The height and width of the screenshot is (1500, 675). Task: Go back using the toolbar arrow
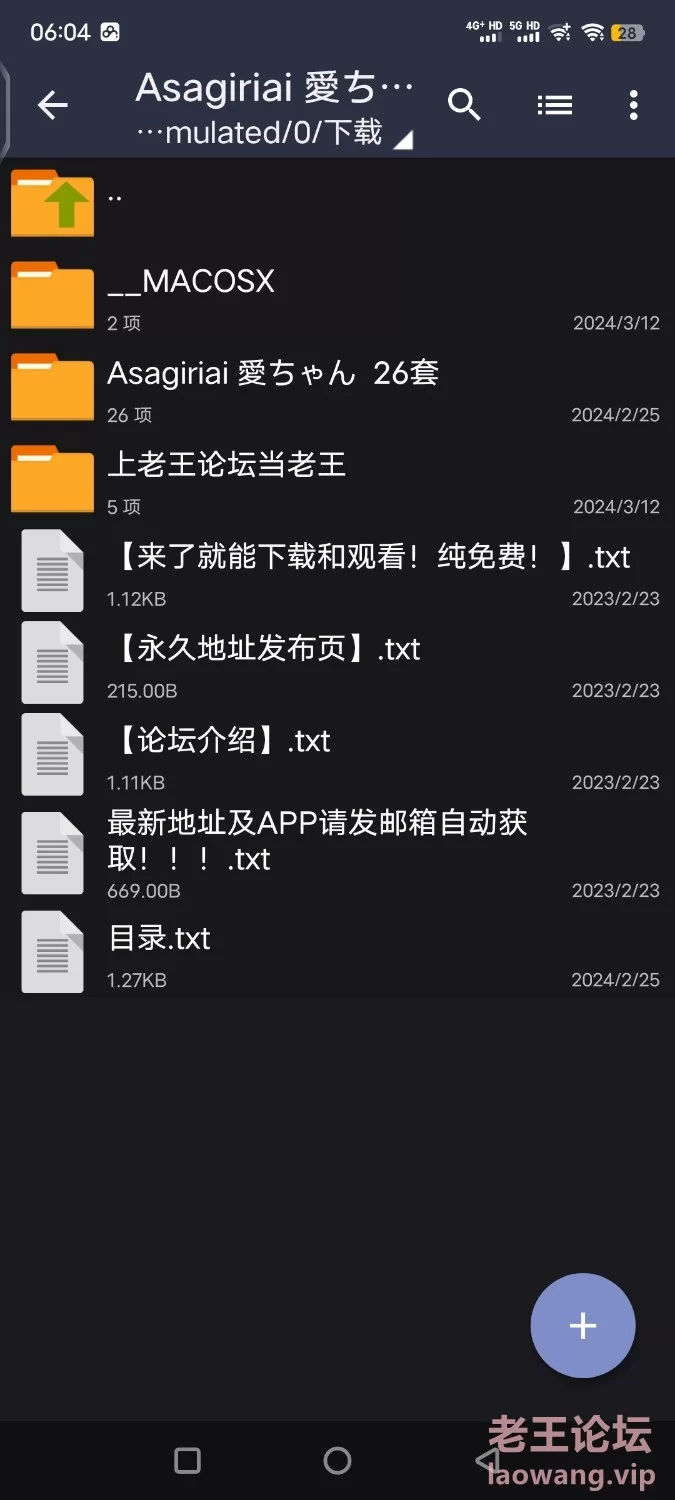(52, 105)
